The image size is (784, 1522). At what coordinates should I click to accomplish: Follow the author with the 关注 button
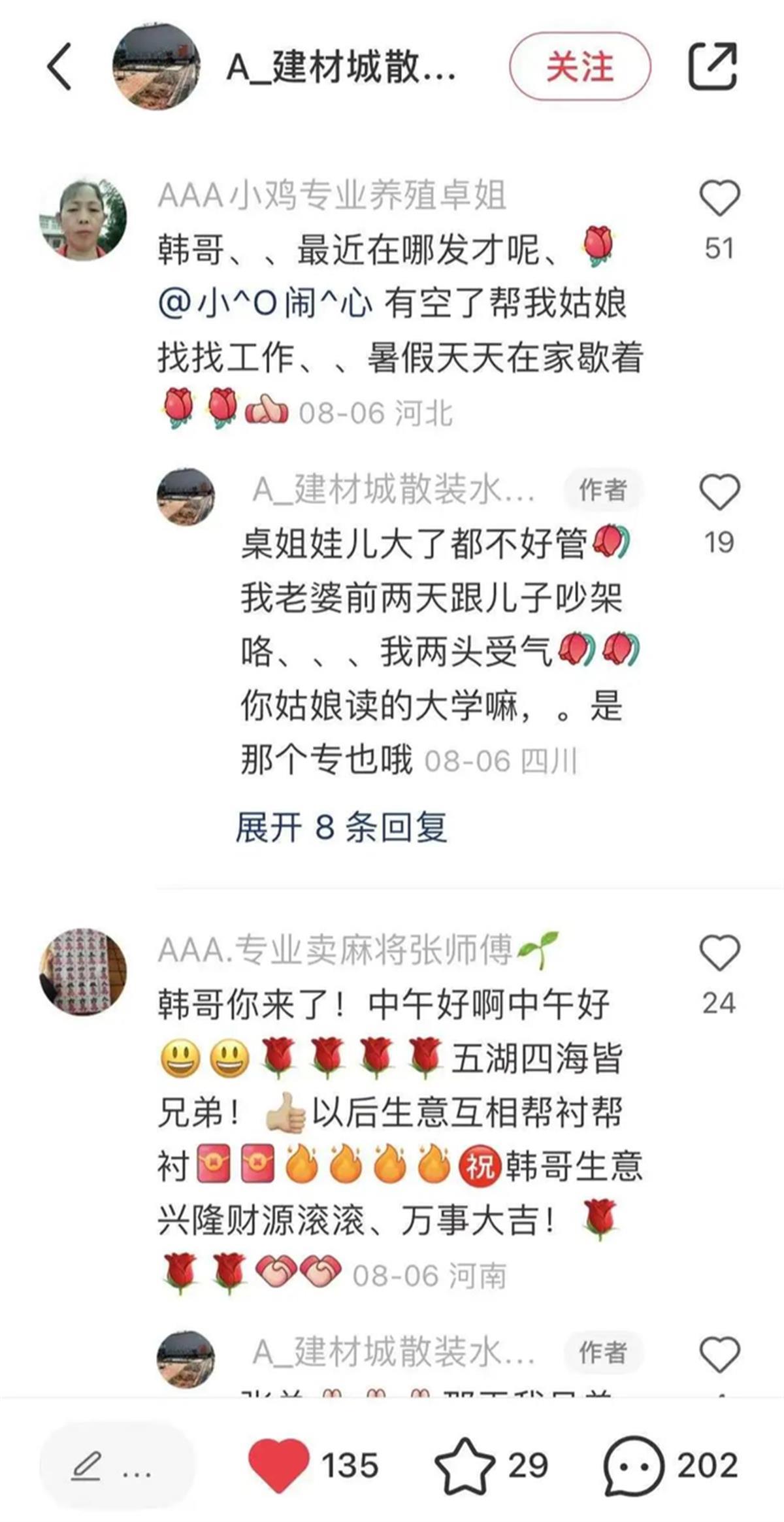(580, 67)
